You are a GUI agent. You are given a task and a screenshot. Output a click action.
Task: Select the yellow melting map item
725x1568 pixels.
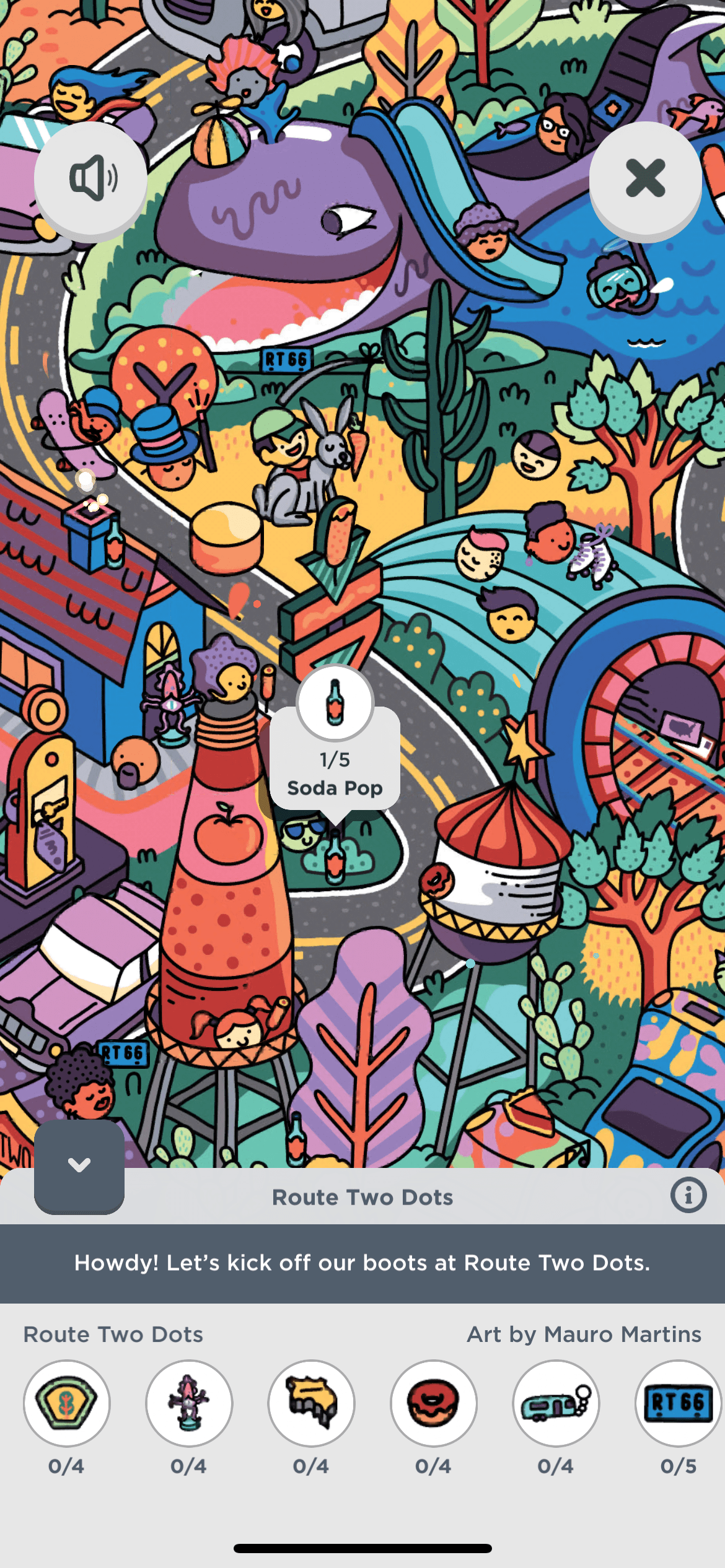tap(311, 1403)
